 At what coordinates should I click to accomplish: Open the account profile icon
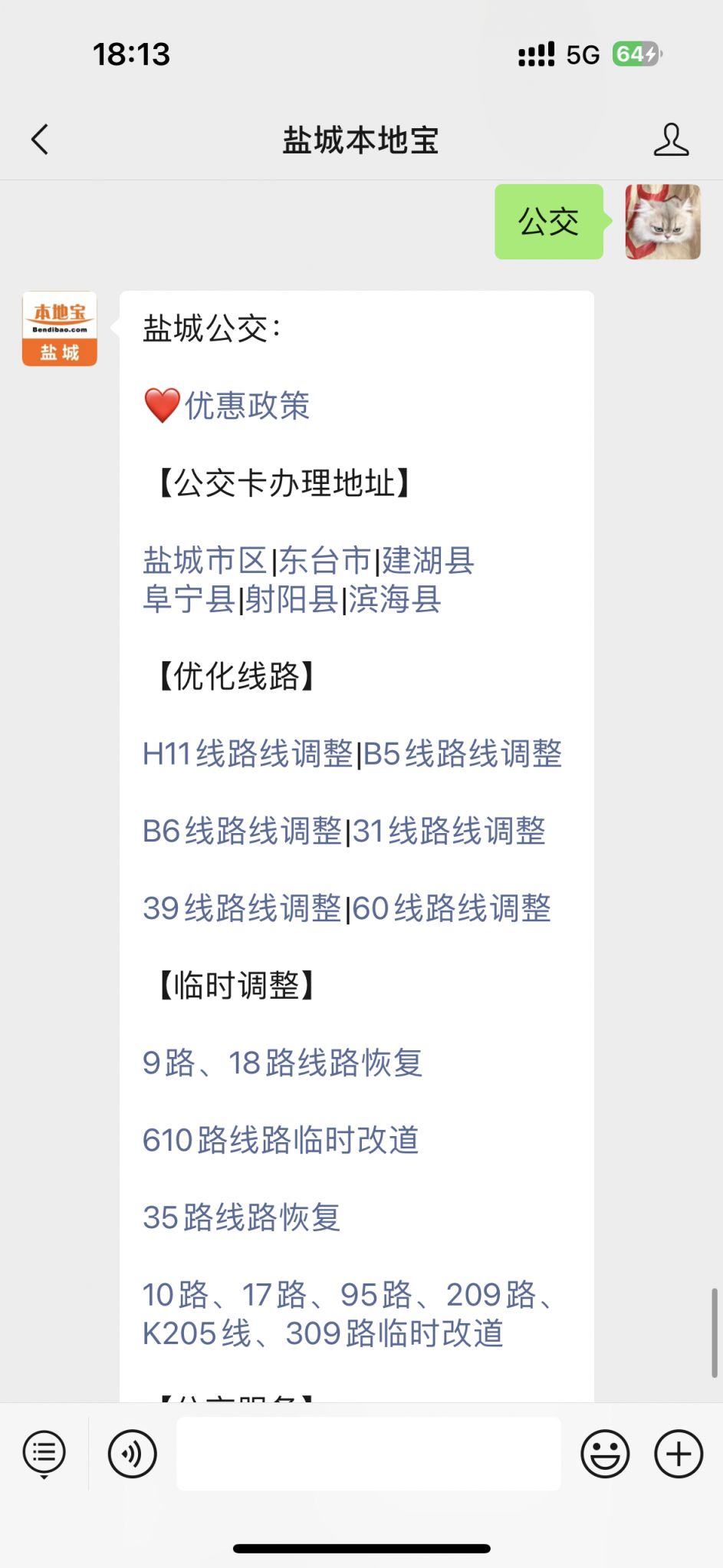click(x=671, y=140)
